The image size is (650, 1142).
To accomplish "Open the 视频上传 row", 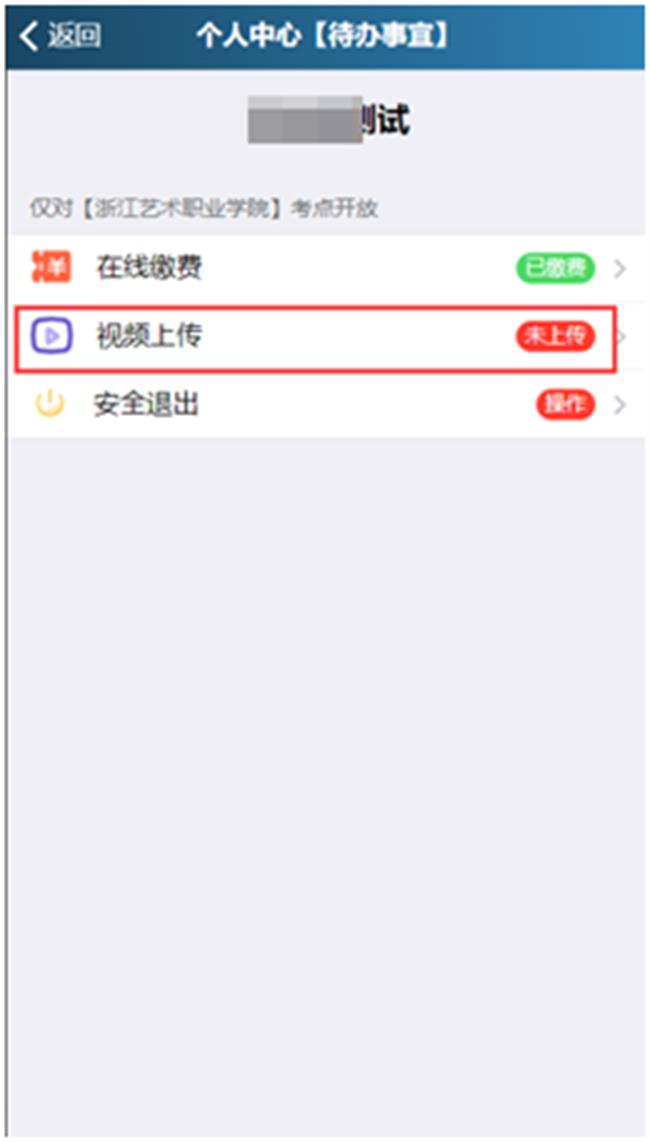I will (320, 337).
